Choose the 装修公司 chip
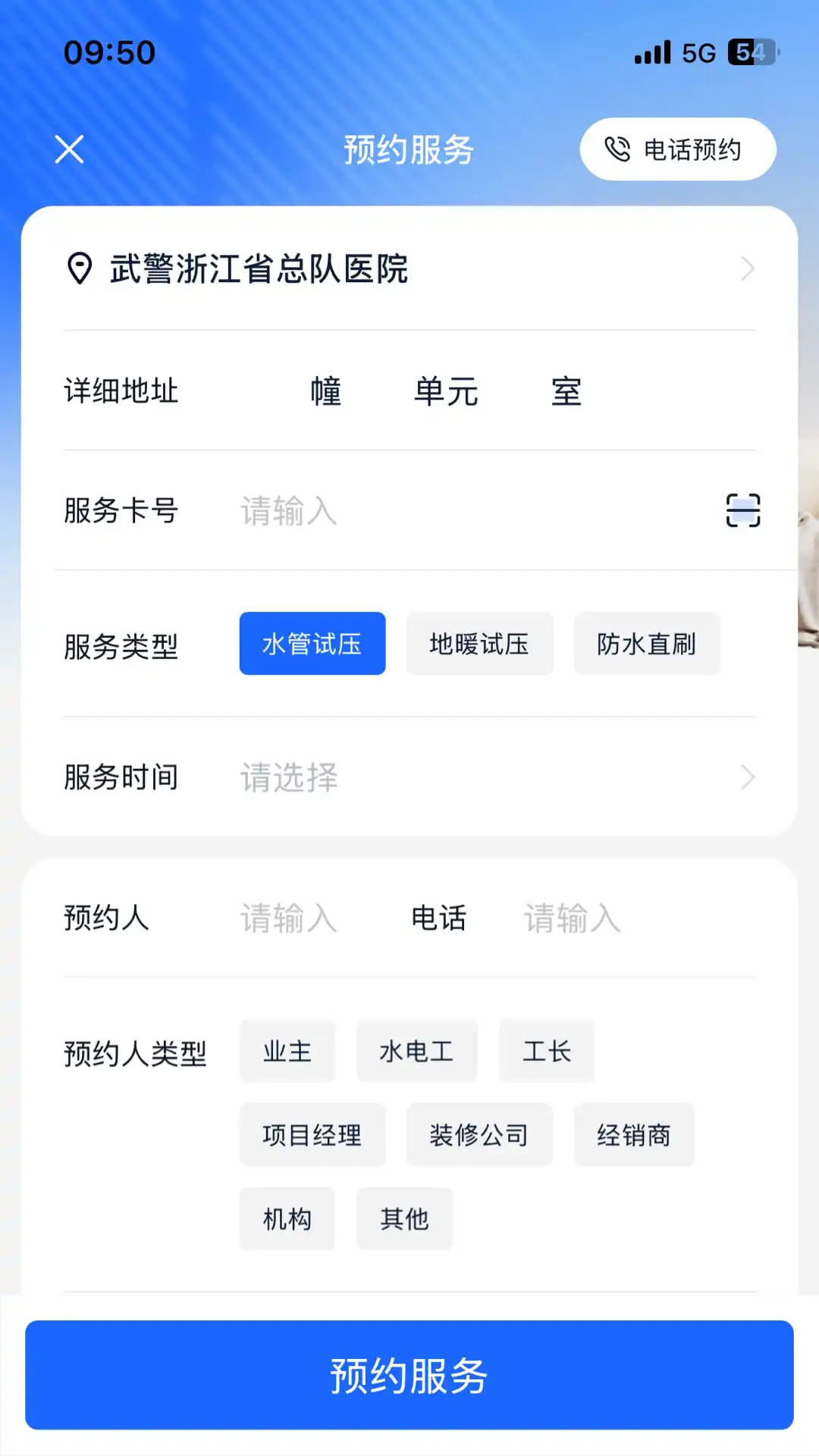 tap(479, 1135)
